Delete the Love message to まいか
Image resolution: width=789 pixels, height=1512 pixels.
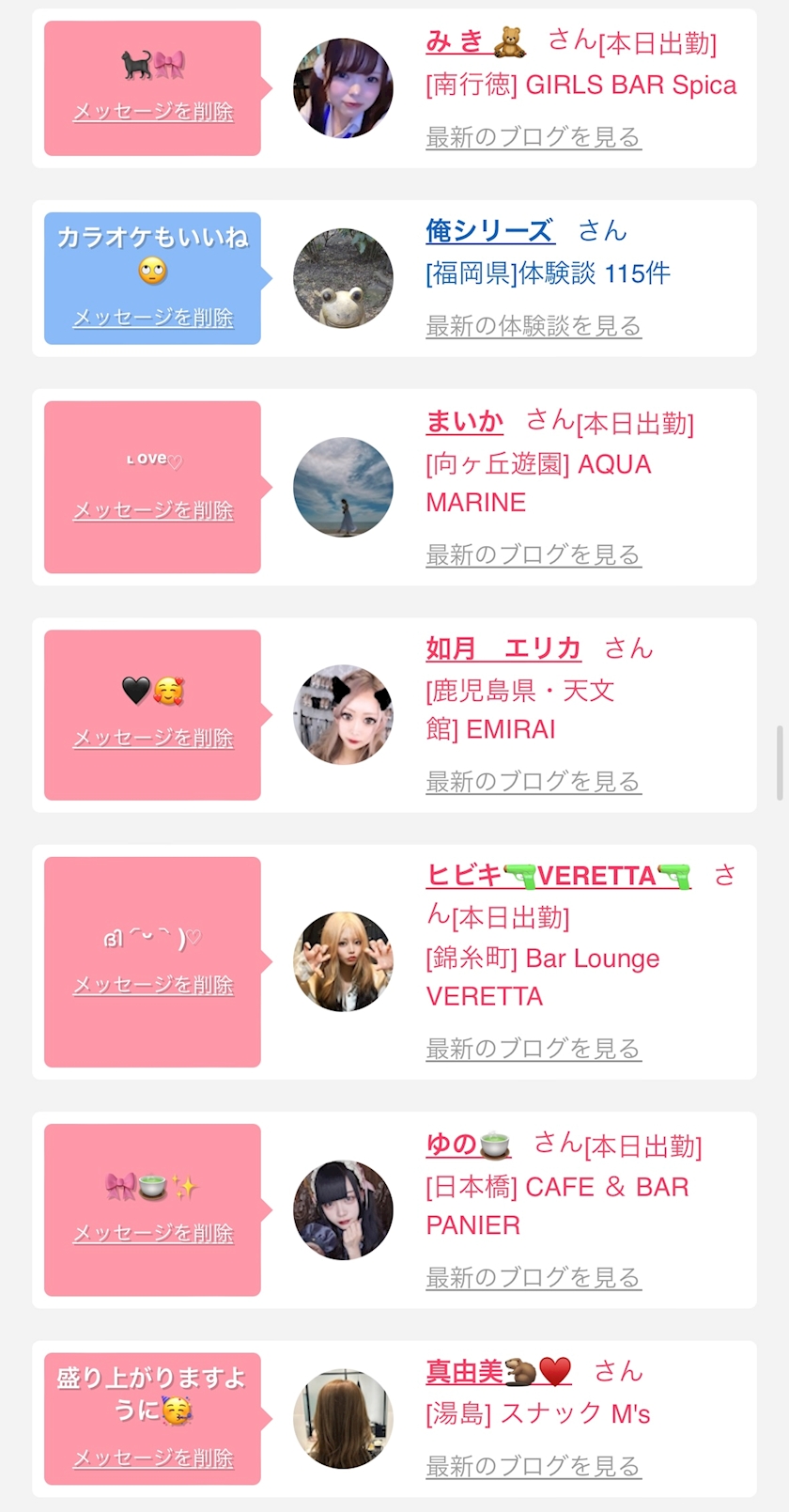[153, 510]
